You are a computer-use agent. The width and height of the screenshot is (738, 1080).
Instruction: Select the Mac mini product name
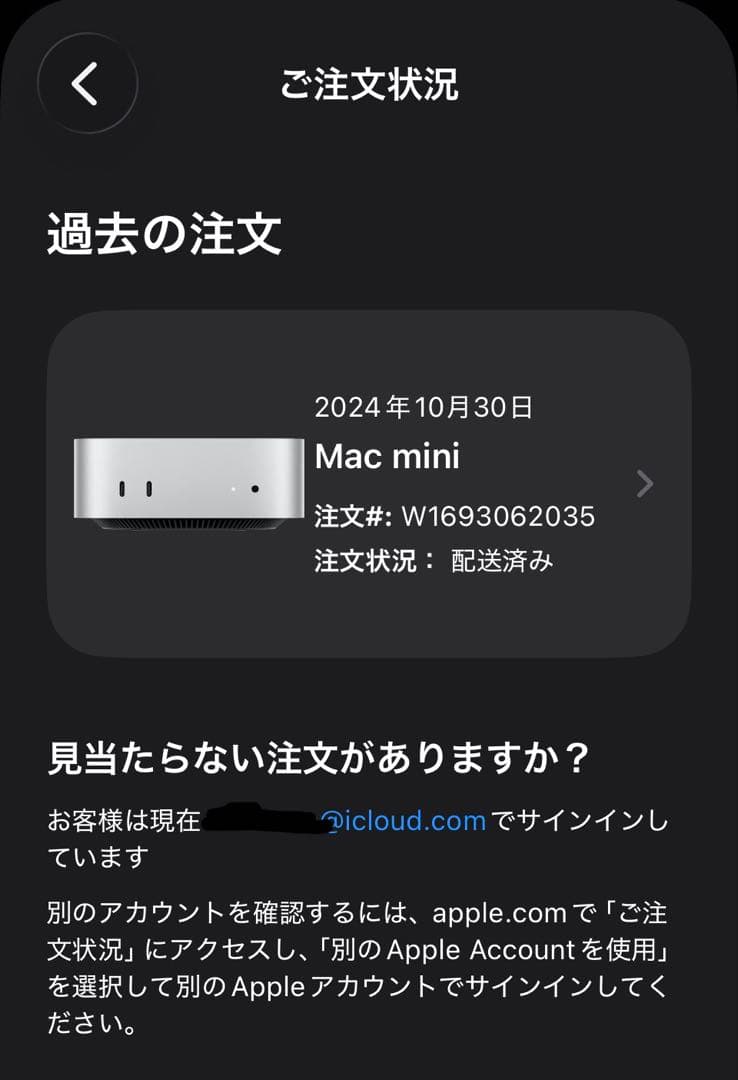click(386, 456)
